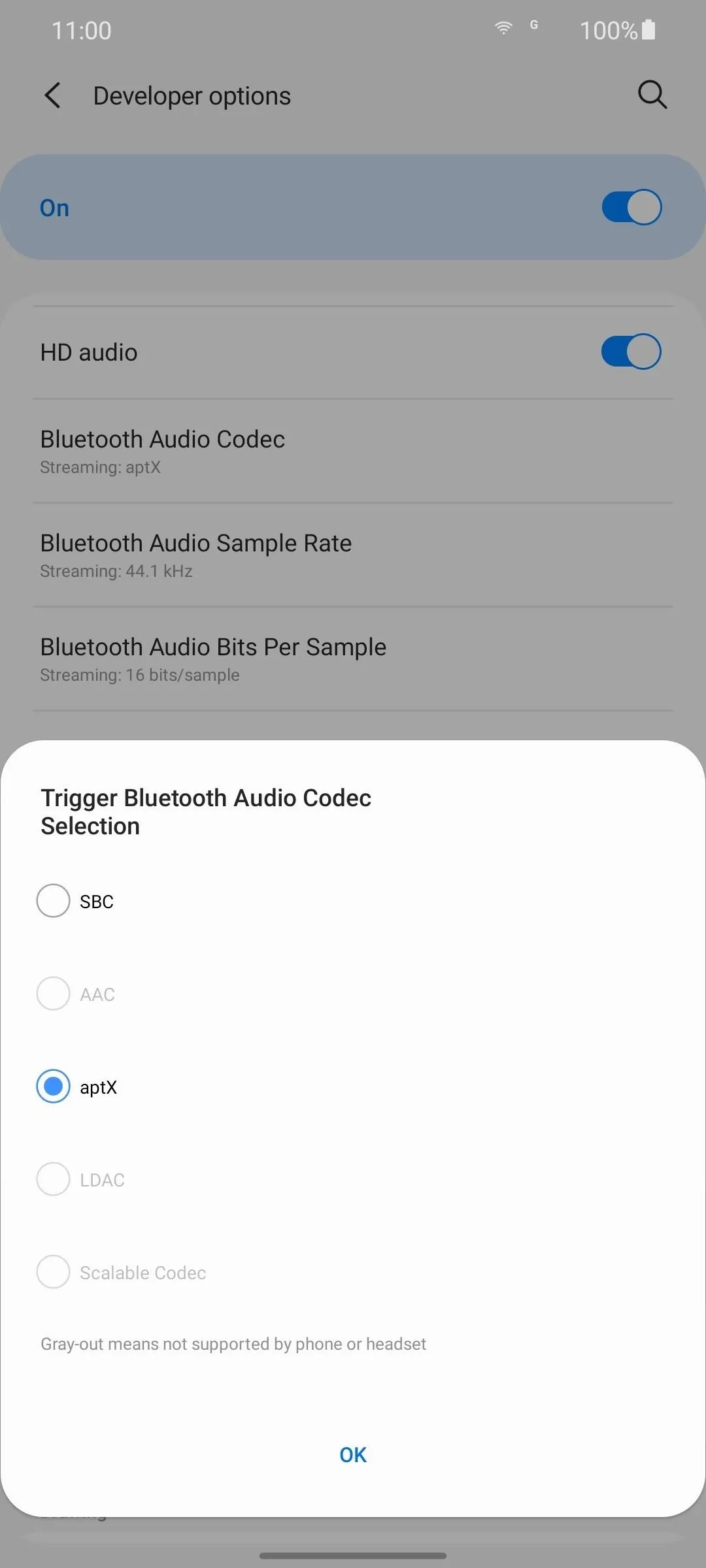The image size is (706, 1568).
Task: Open Bluetooth Audio Bits Per Sample
Action: tap(353, 659)
